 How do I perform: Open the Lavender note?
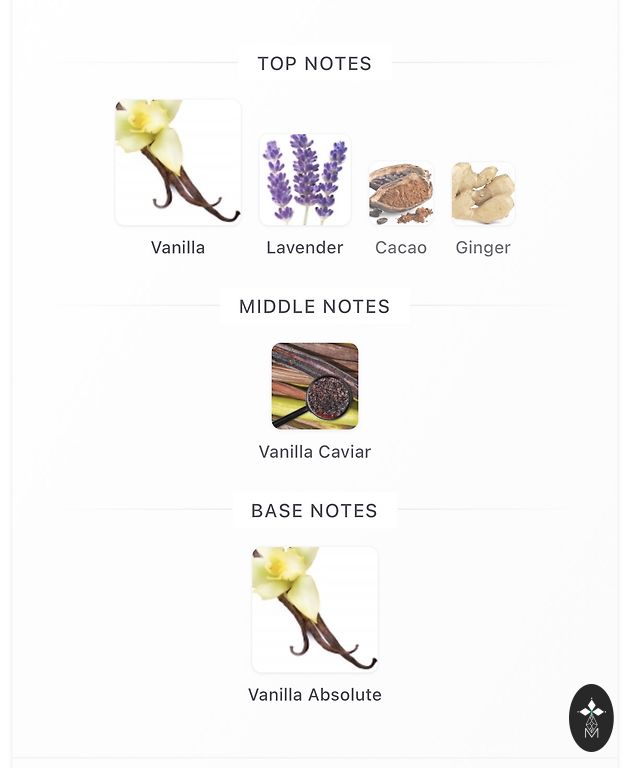(x=305, y=180)
